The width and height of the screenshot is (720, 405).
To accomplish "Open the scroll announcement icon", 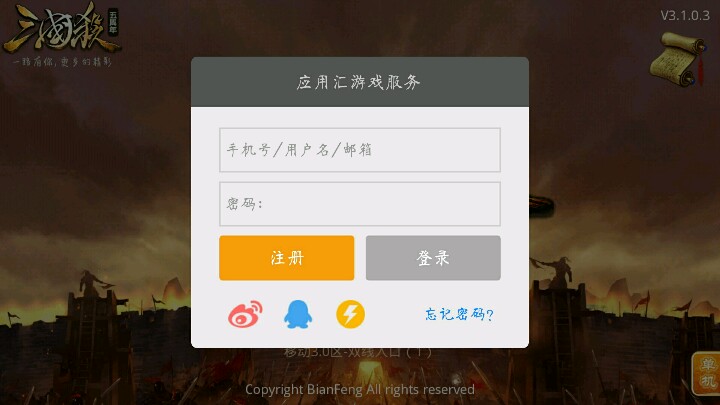I will pyautogui.click(x=678, y=60).
